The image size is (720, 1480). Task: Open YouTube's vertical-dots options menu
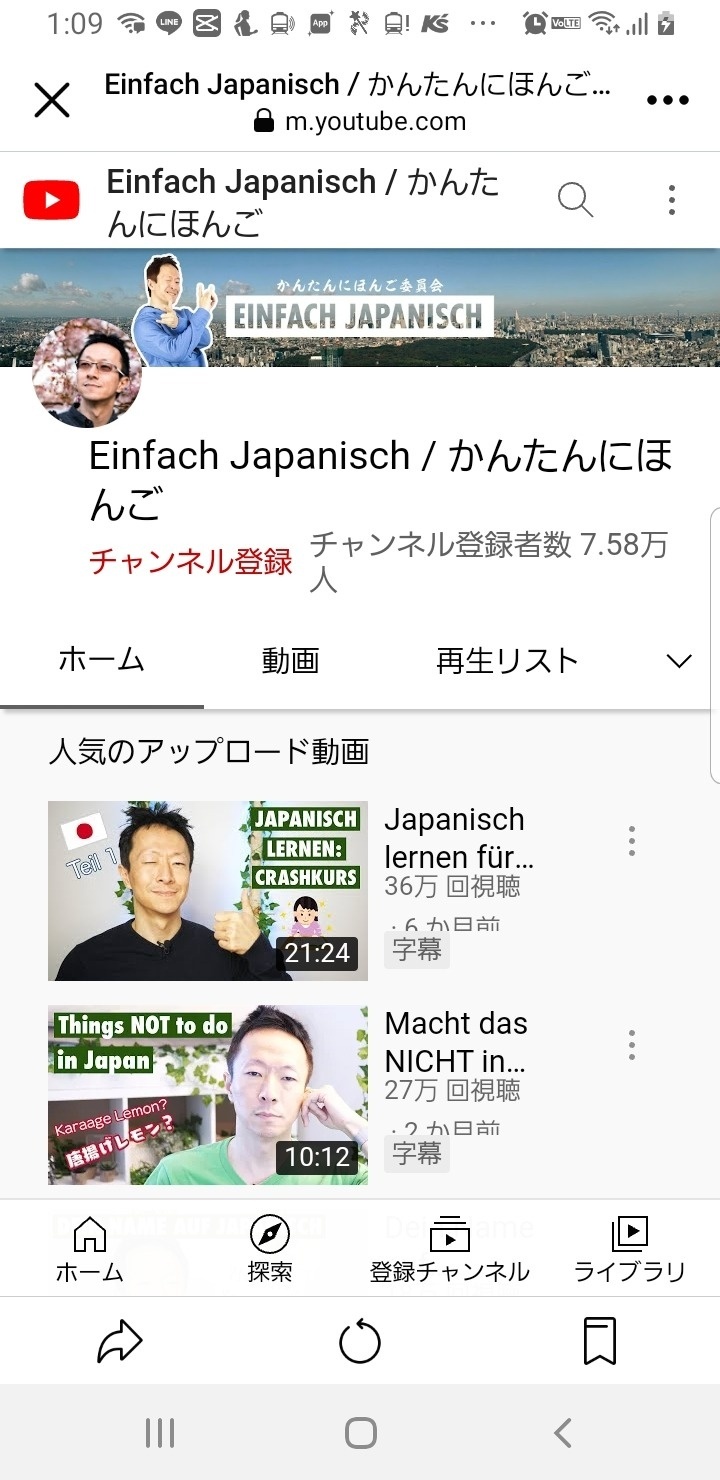[672, 200]
